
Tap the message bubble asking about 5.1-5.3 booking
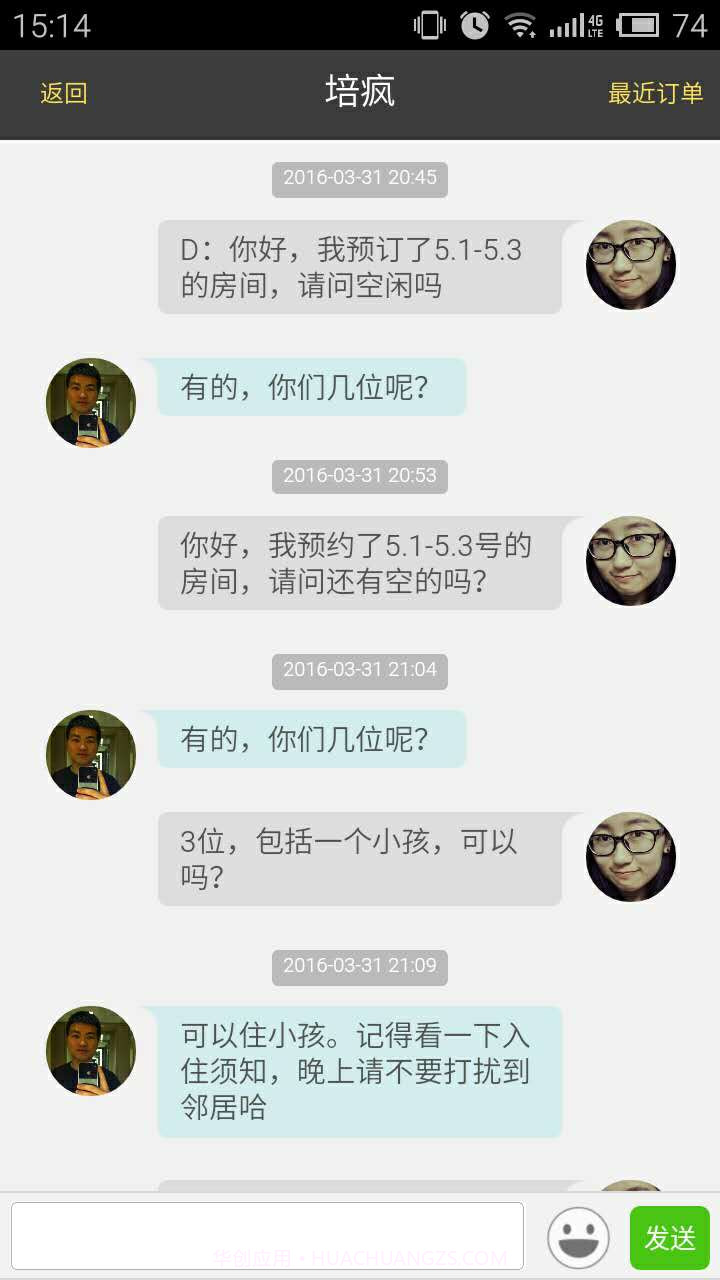358,265
